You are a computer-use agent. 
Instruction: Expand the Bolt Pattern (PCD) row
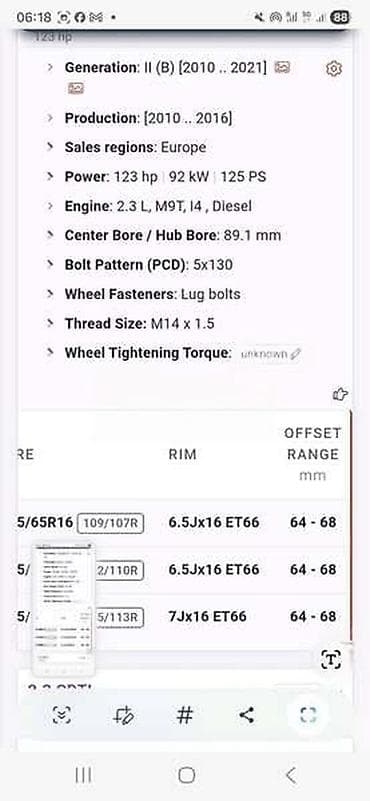pyautogui.click(x=50, y=265)
